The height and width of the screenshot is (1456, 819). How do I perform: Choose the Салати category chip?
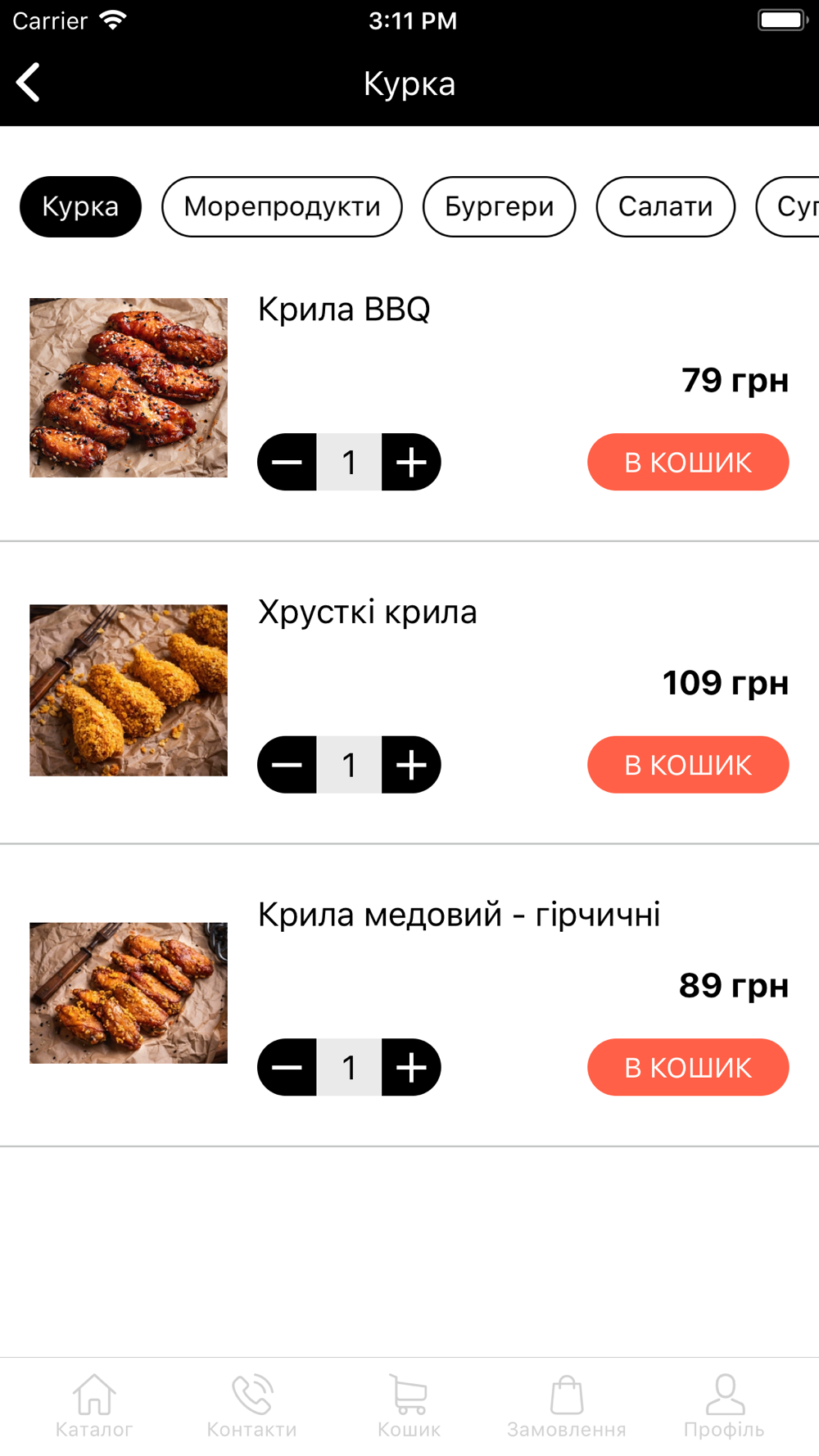pyautogui.click(x=665, y=206)
